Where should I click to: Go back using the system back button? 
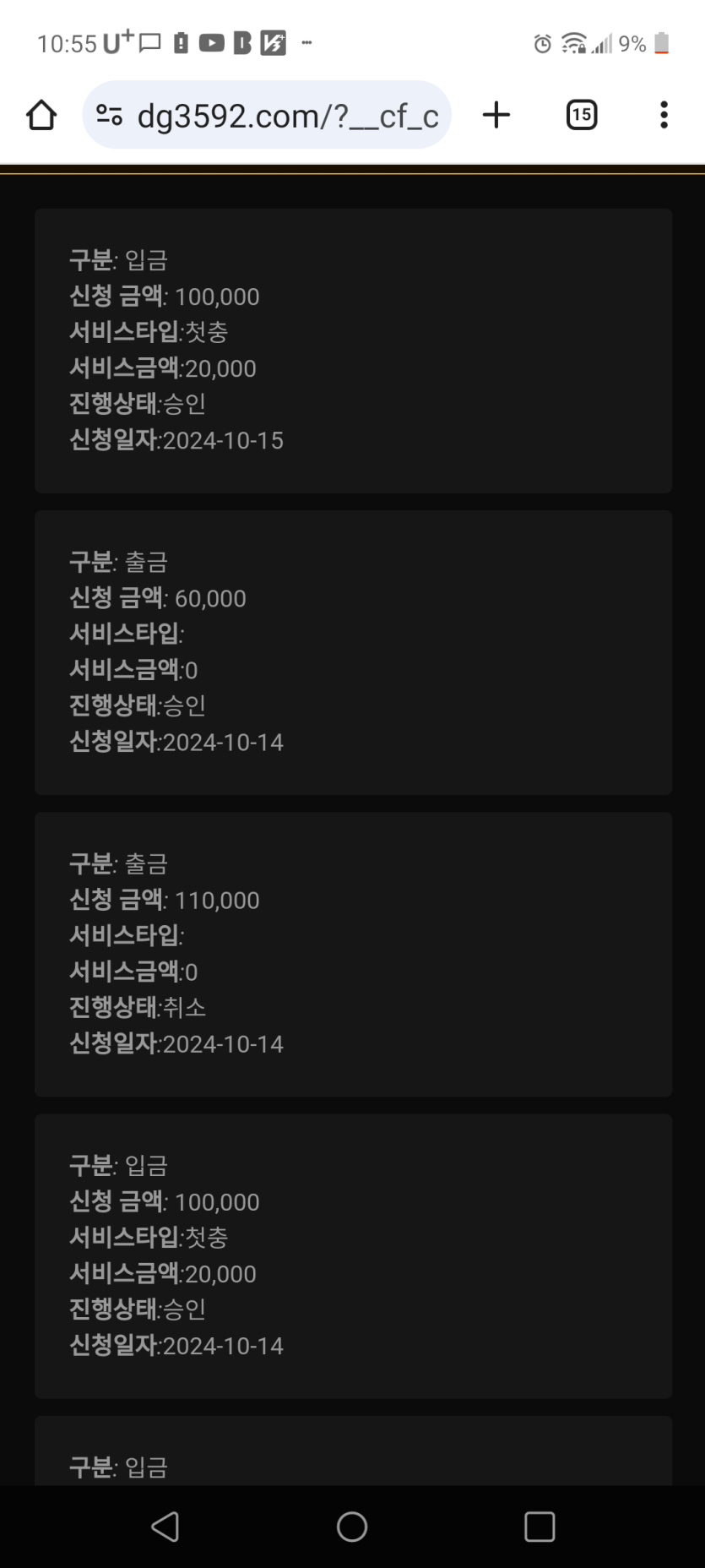[165, 1527]
